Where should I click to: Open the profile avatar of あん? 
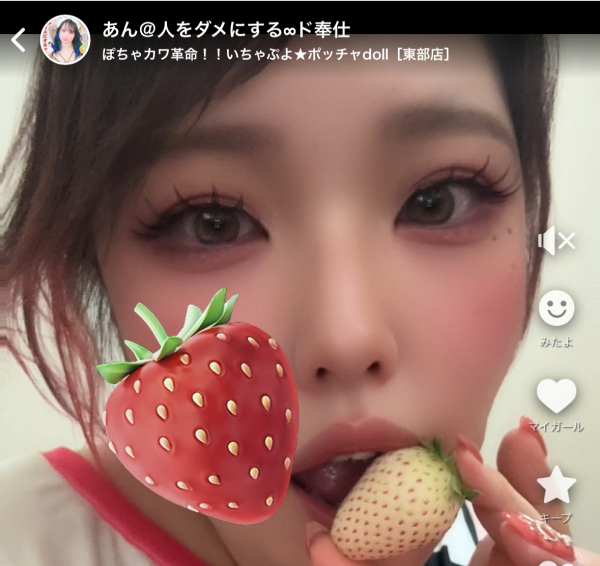pyautogui.click(x=65, y=40)
